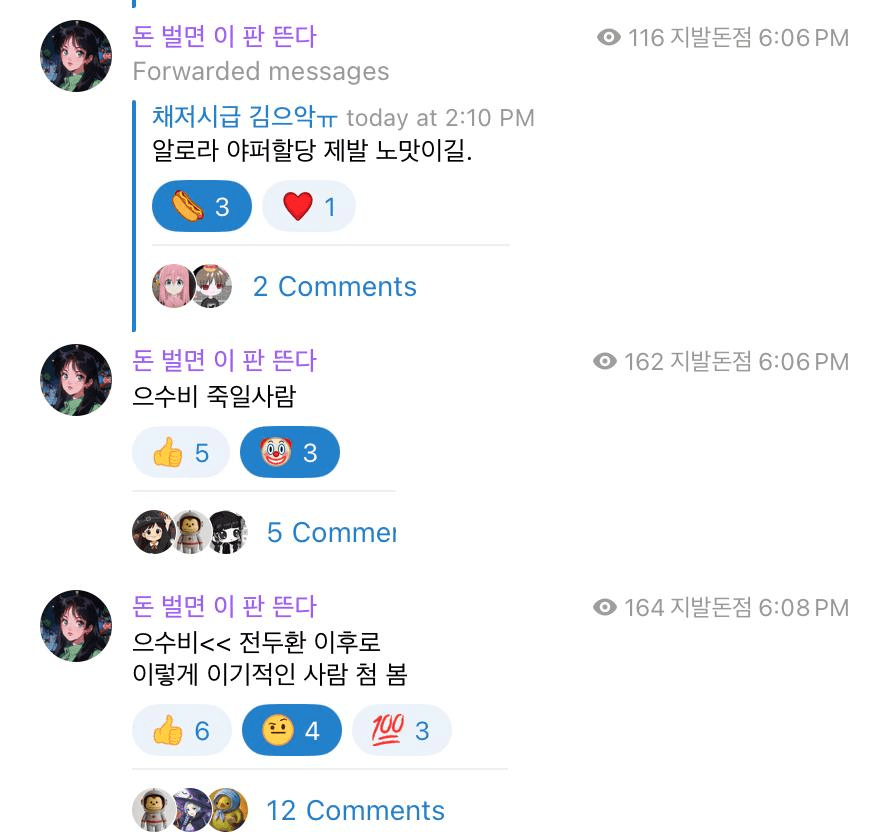Open channel name on 전두환 이후로 post
872x838 pixels.
(x=224, y=606)
